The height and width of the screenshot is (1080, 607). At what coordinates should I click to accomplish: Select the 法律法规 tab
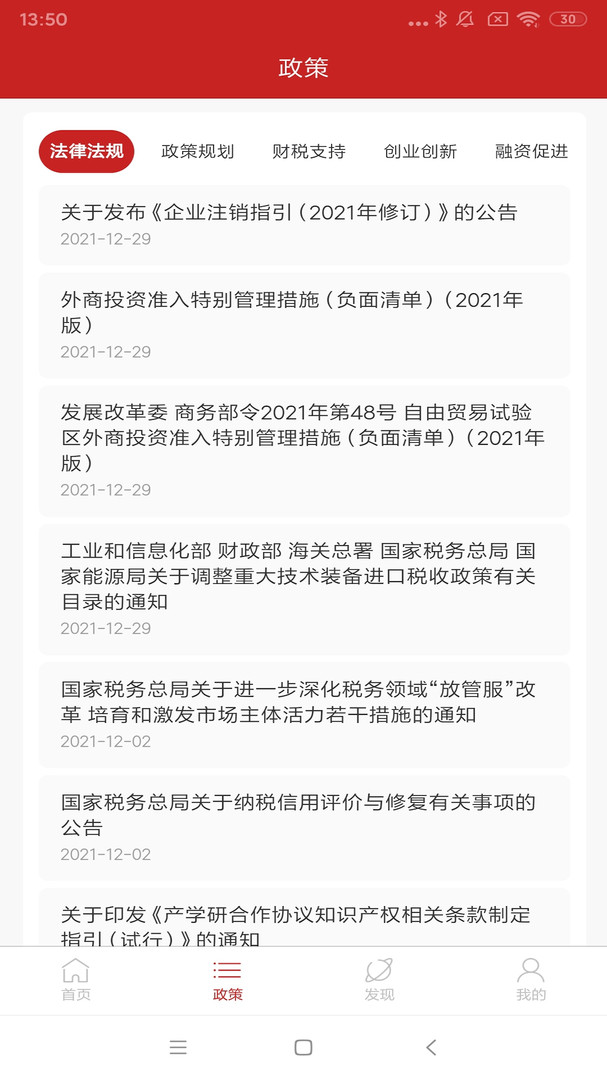click(87, 151)
